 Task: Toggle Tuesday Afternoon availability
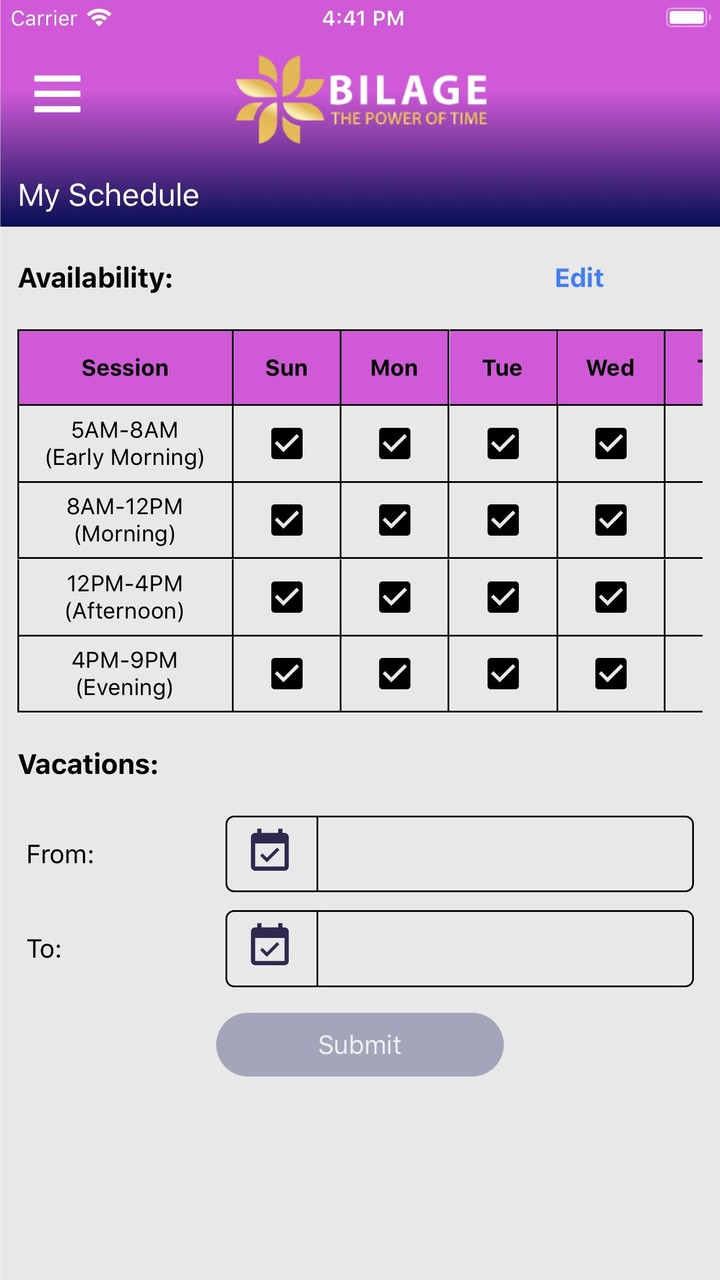(502, 597)
